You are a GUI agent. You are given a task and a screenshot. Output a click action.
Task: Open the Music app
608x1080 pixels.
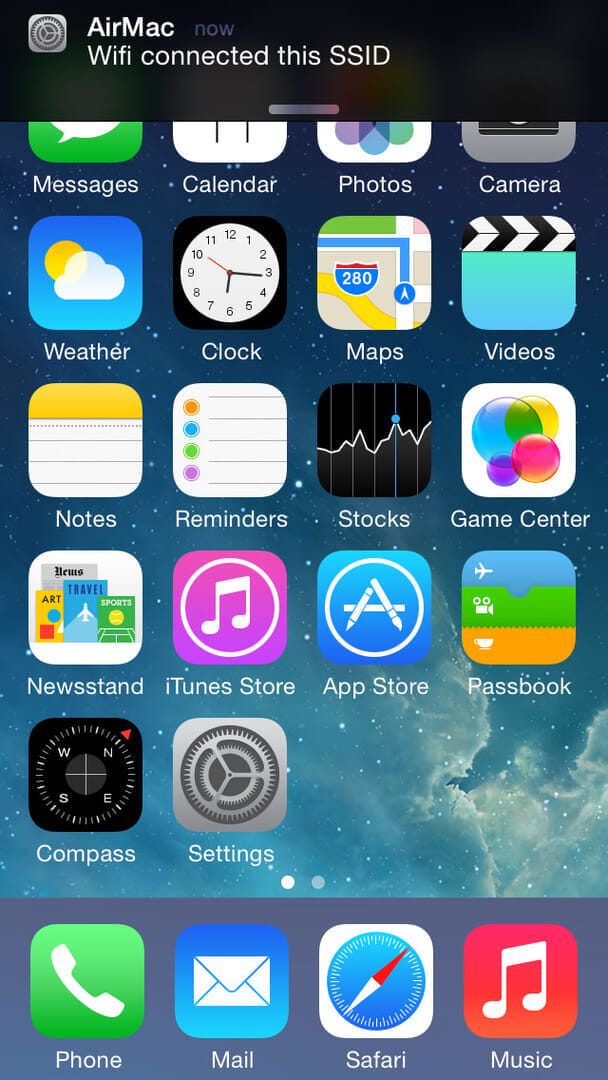pyautogui.click(x=520, y=981)
